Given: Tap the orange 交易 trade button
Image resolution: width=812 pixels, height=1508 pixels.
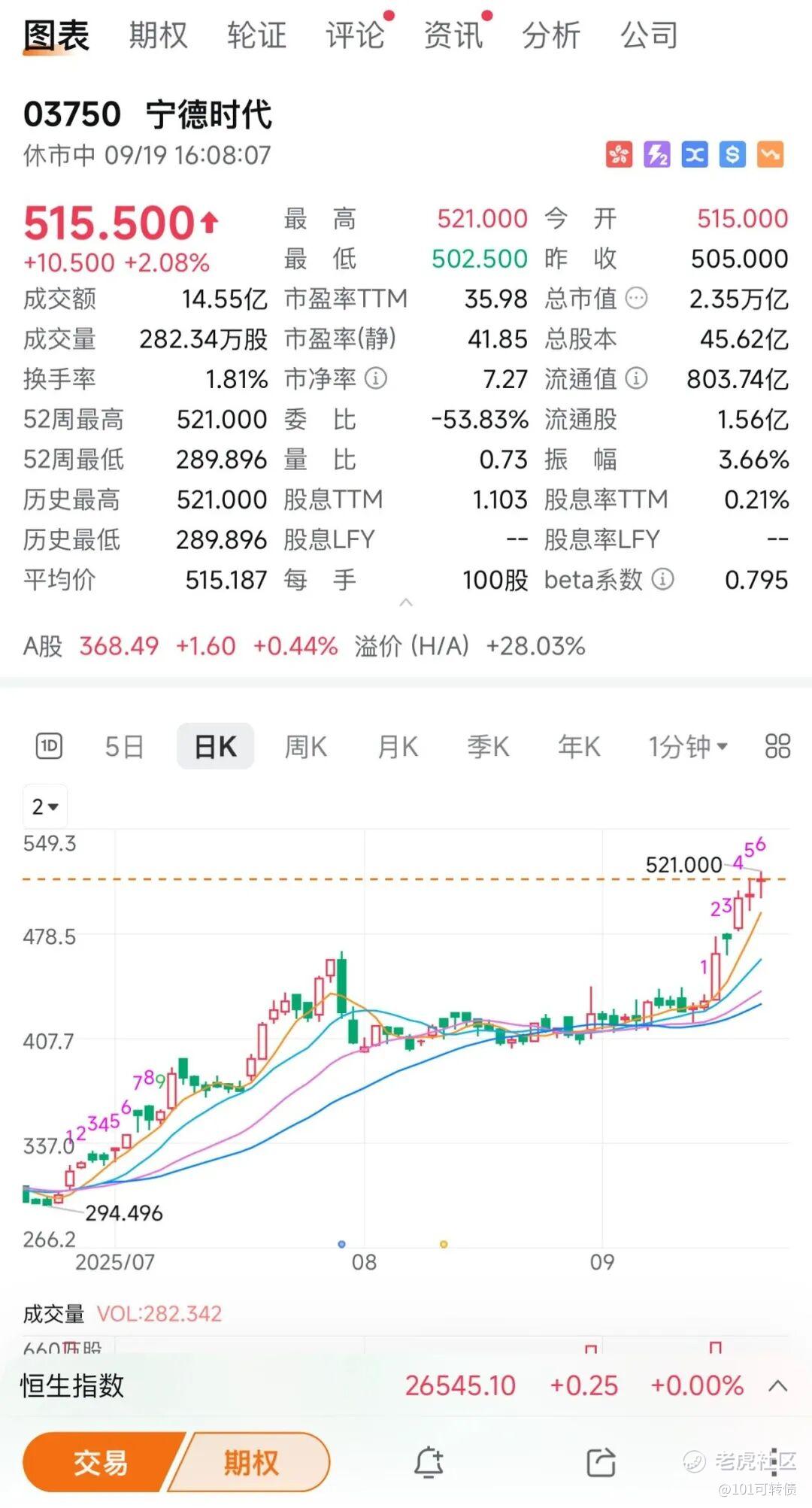Looking at the screenshot, I should [x=100, y=1462].
